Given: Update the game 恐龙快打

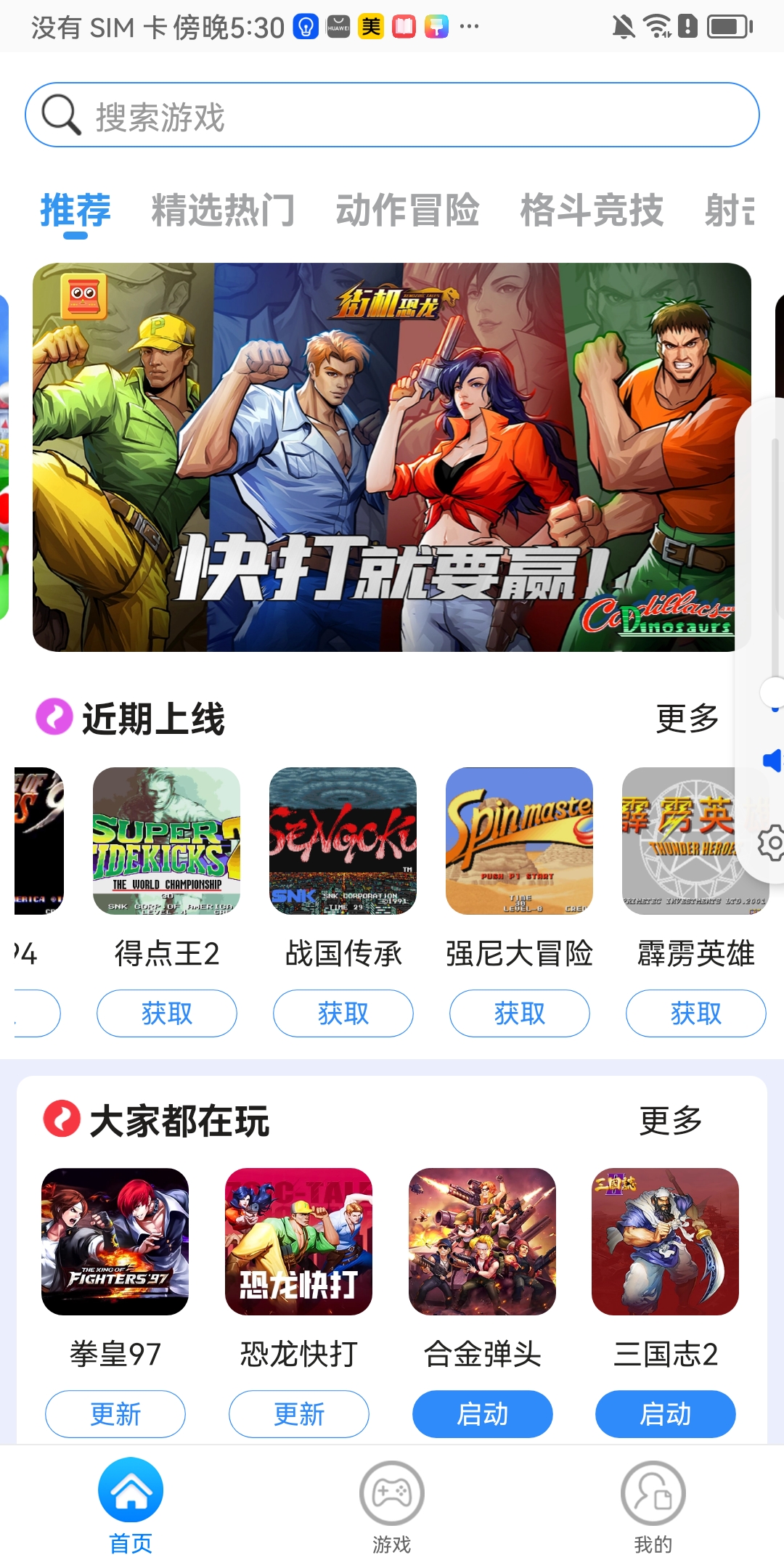Looking at the screenshot, I should 299,1414.
